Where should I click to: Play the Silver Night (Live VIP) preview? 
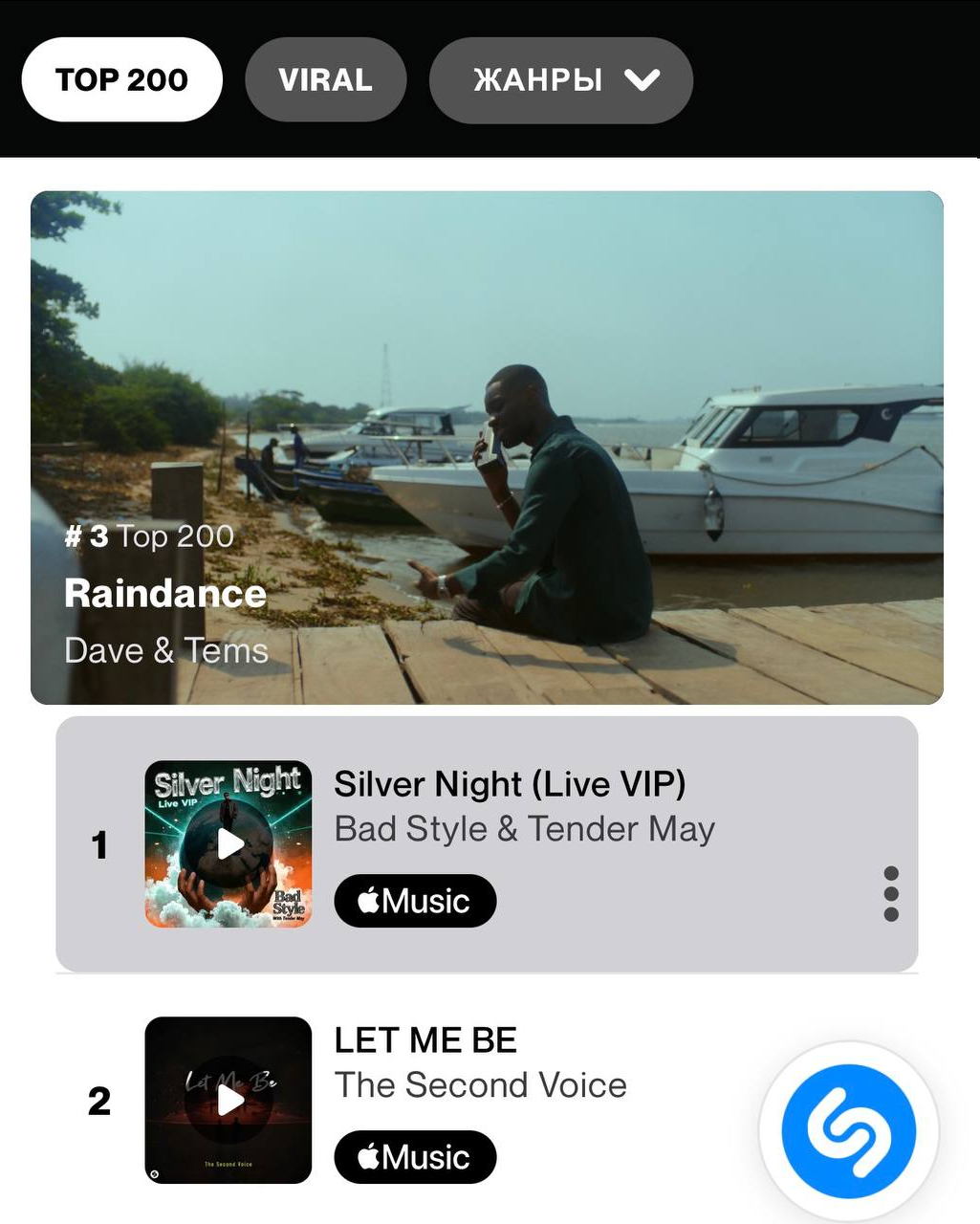coord(229,844)
